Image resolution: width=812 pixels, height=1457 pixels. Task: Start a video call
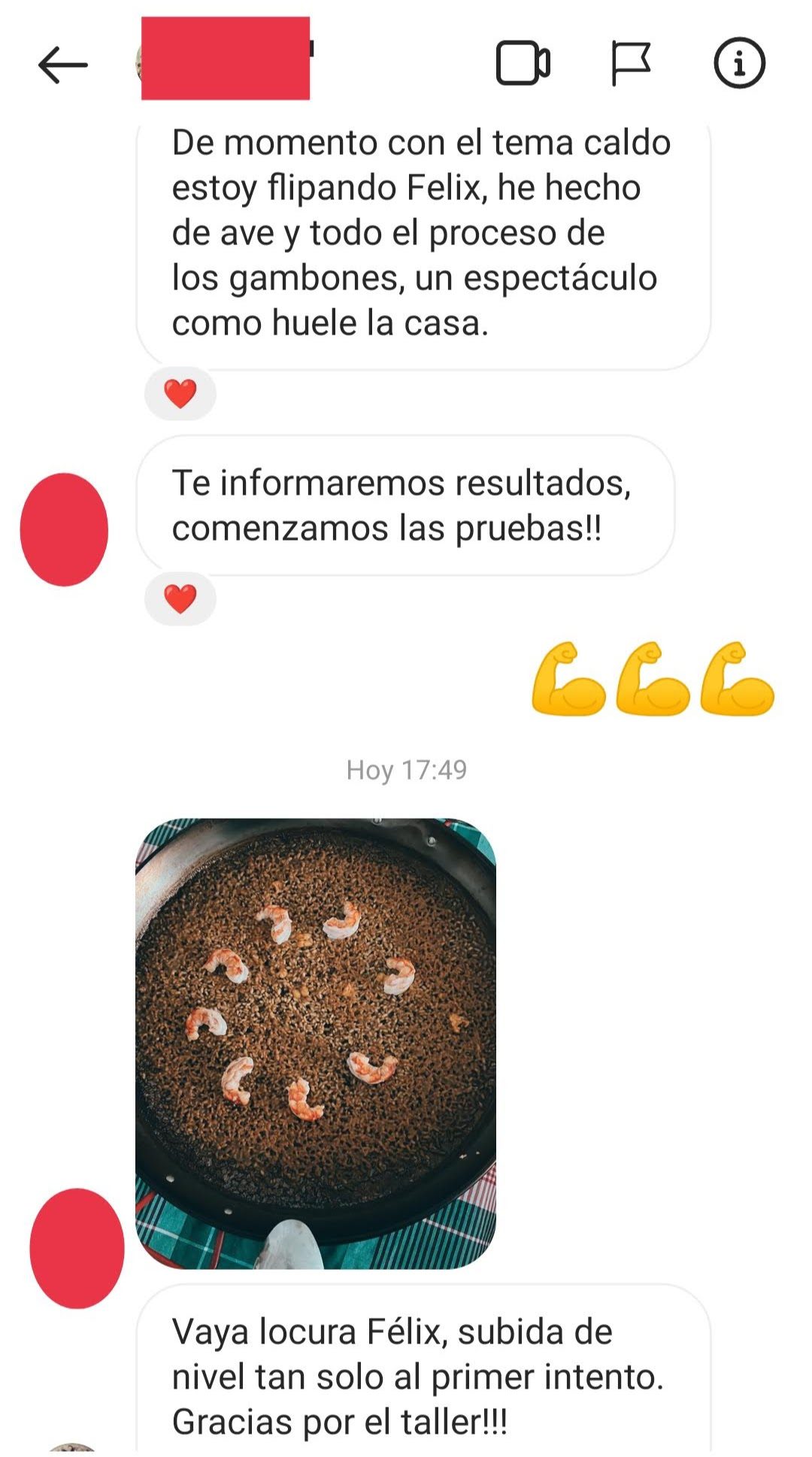[523, 63]
